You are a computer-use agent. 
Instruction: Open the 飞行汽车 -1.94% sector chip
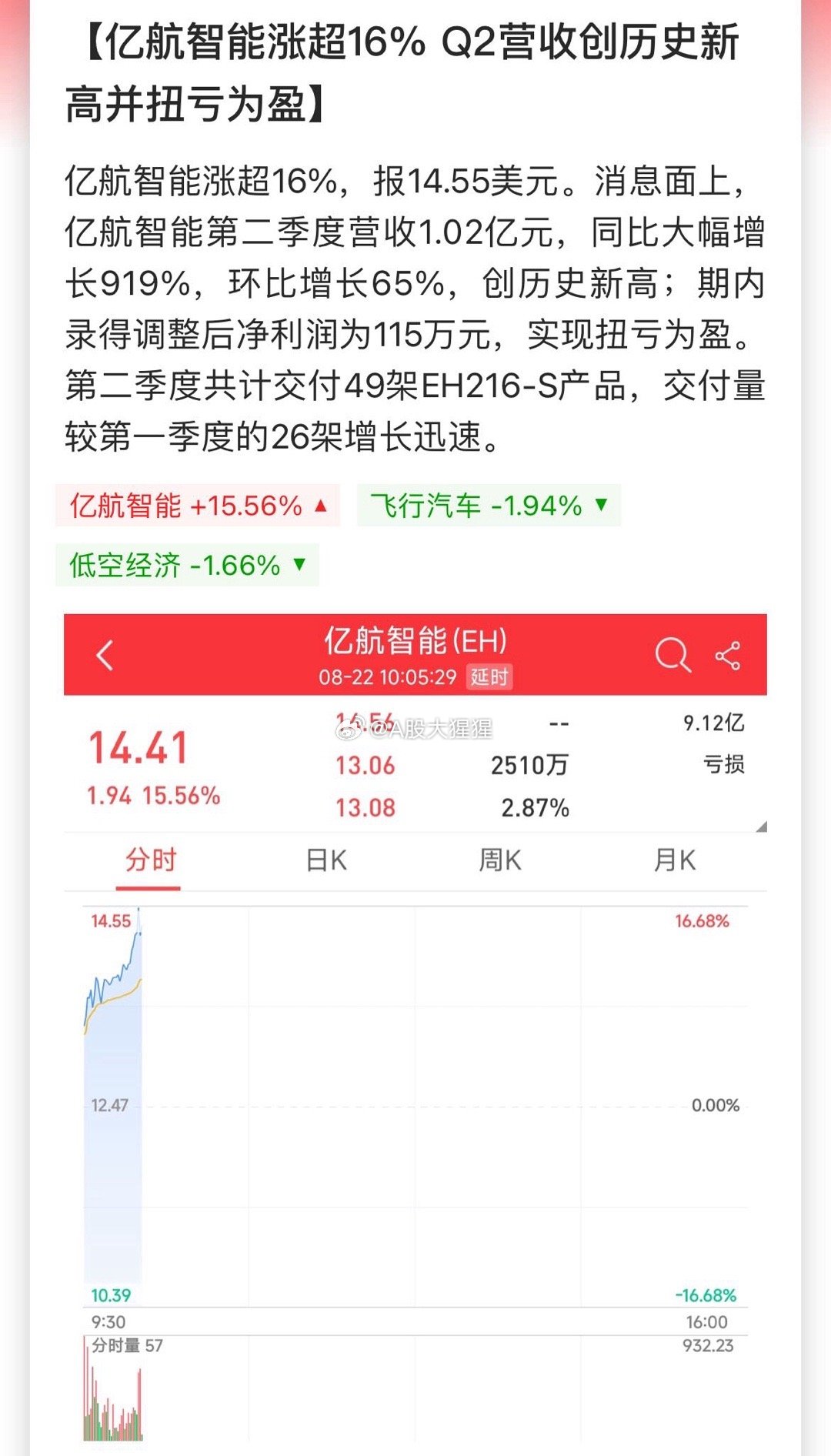pyautogui.click(x=489, y=506)
